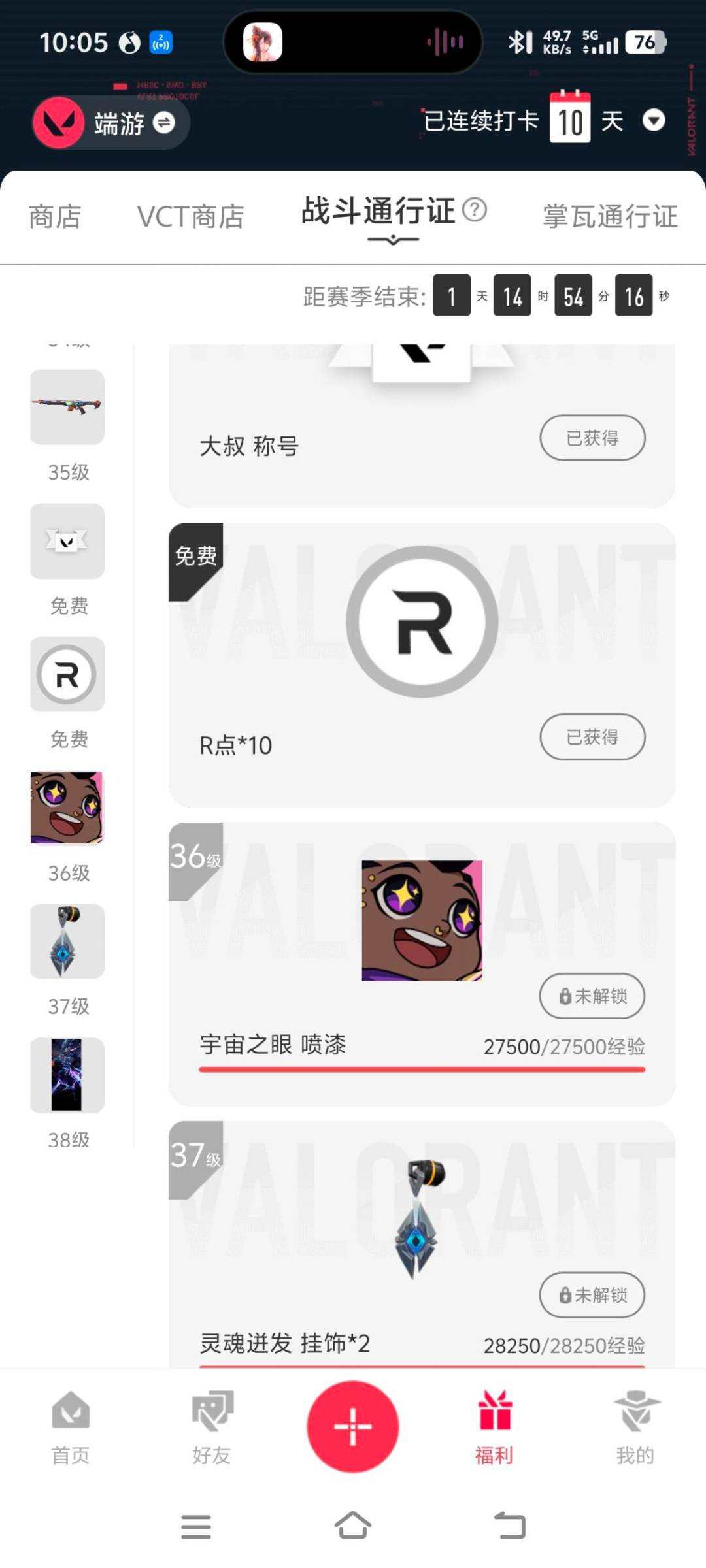The height and width of the screenshot is (1568, 706).
Task: Tap the Android back navigation button
Action: (511, 1527)
